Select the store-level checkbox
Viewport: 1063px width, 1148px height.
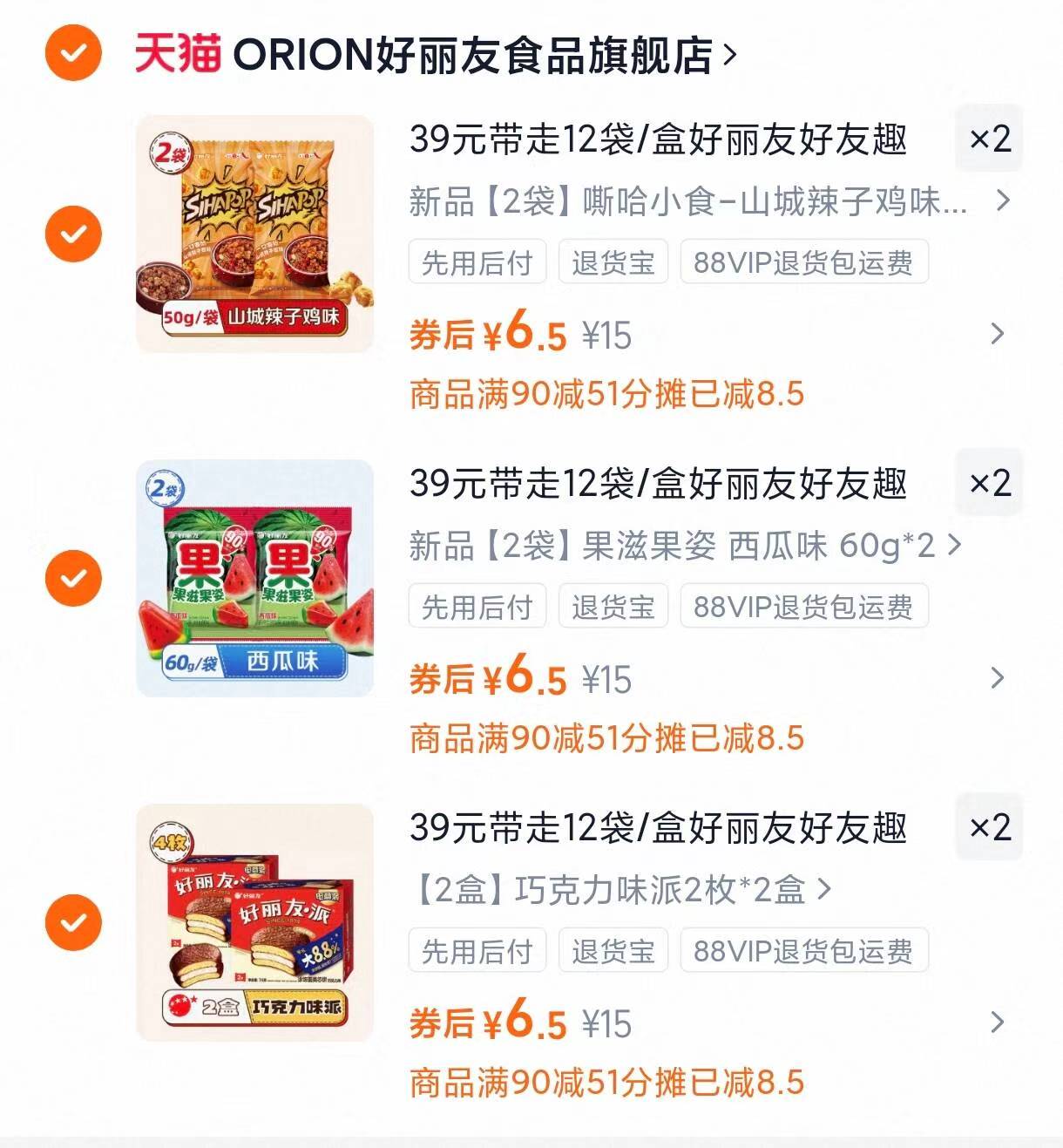click(x=72, y=55)
